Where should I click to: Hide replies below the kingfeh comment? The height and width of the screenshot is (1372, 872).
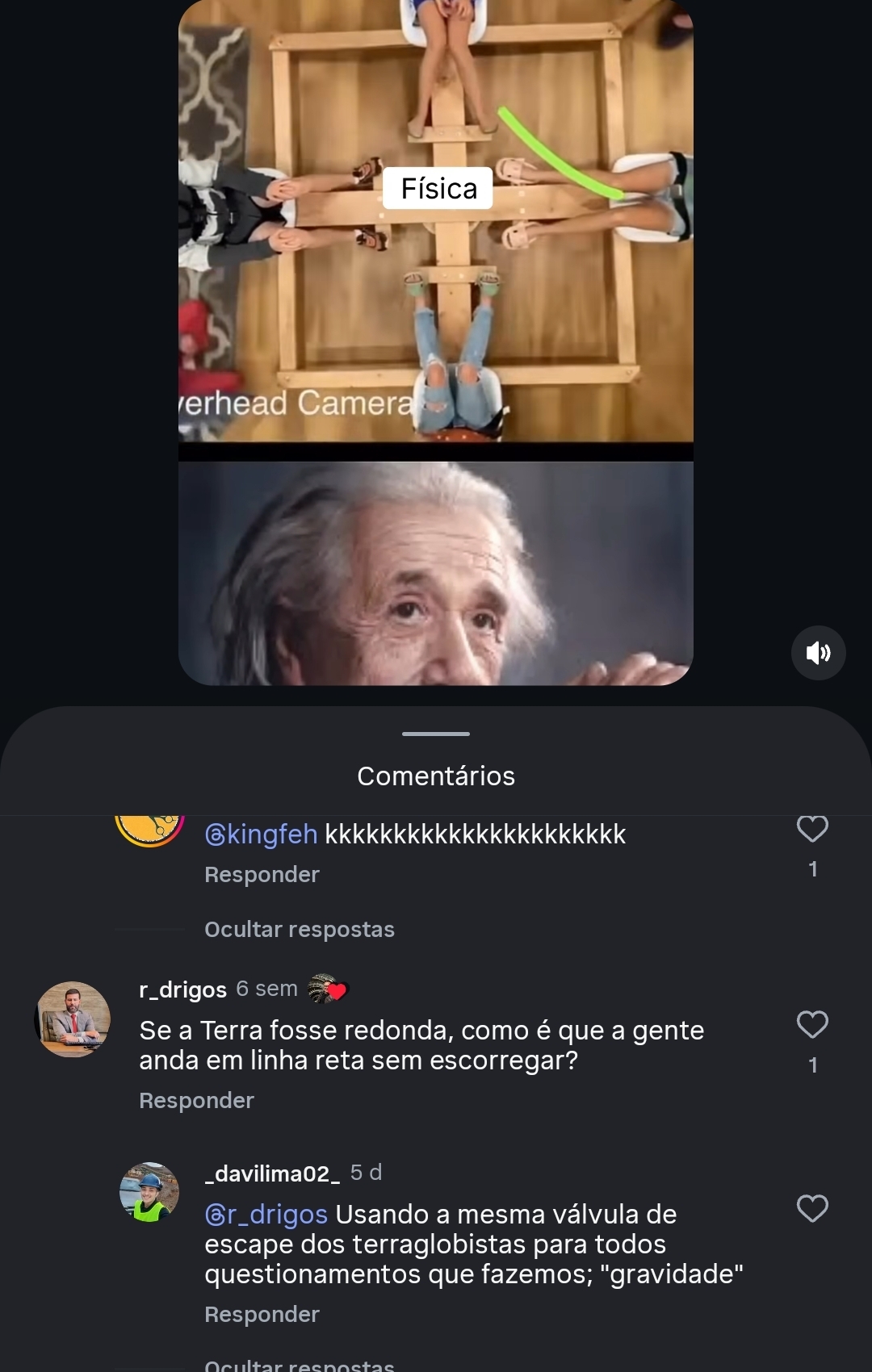click(300, 930)
